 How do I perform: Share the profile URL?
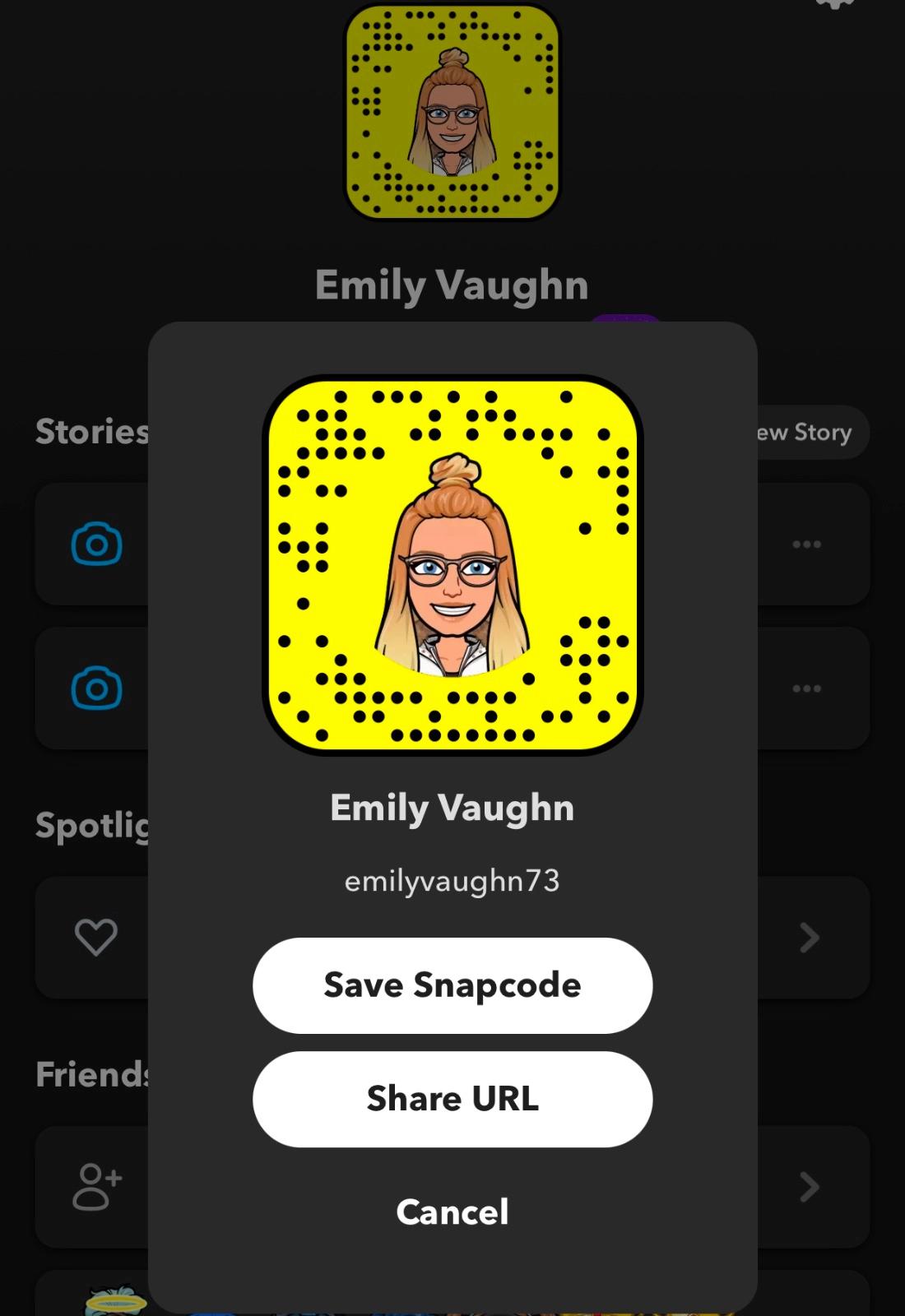tap(452, 1099)
